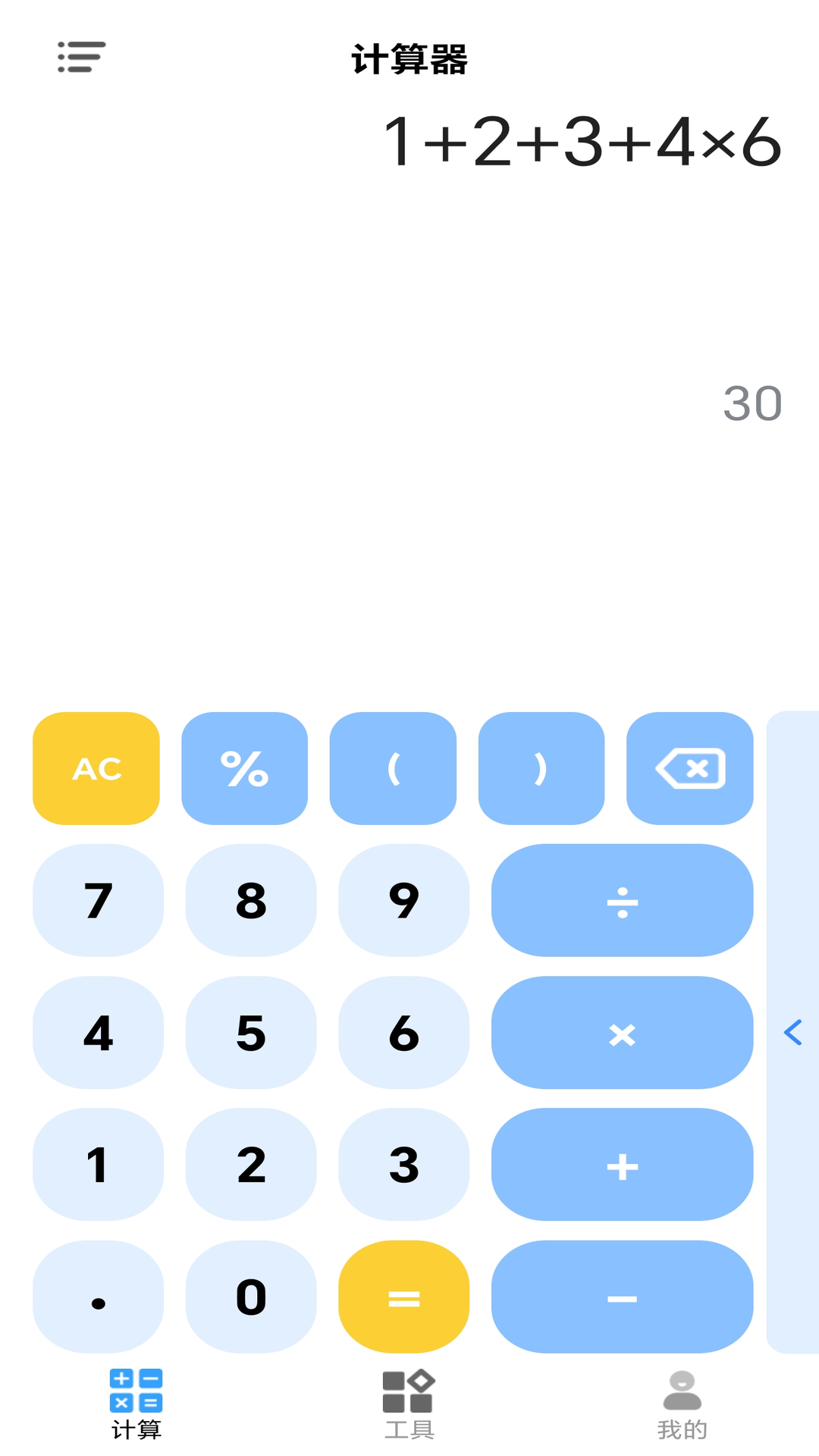Enter the digit 9

click(x=403, y=900)
